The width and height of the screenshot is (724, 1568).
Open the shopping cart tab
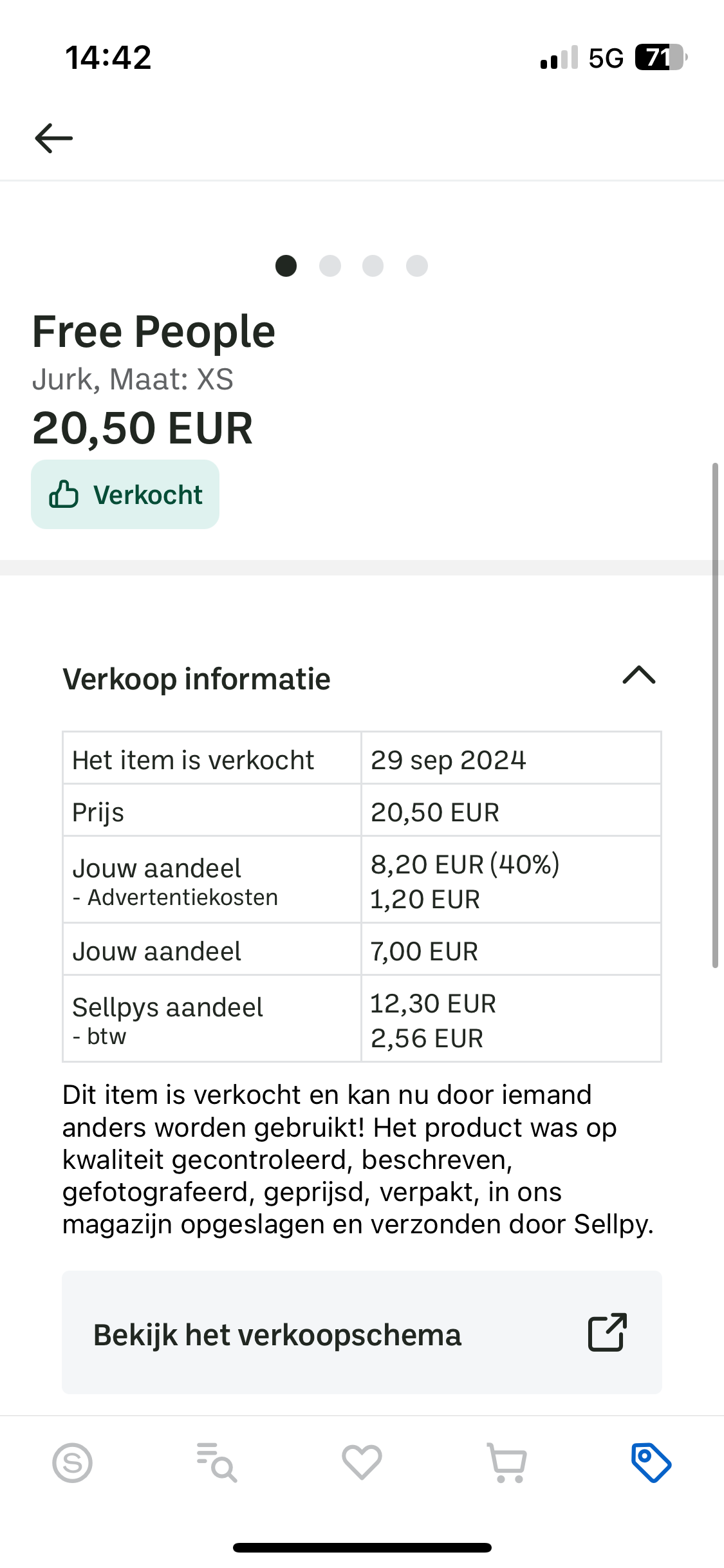[x=507, y=1462]
